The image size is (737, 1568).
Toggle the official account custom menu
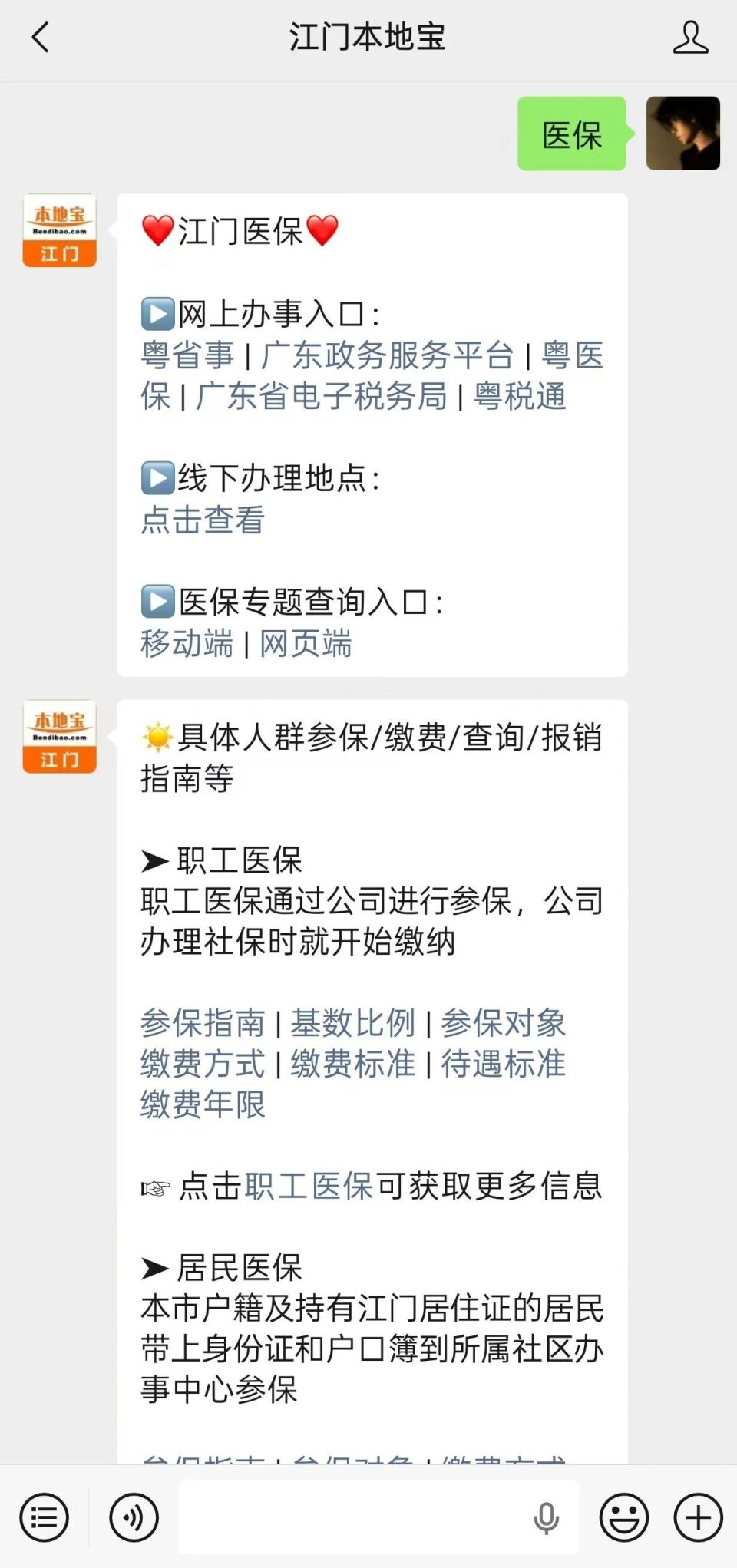coord(44,1517)
